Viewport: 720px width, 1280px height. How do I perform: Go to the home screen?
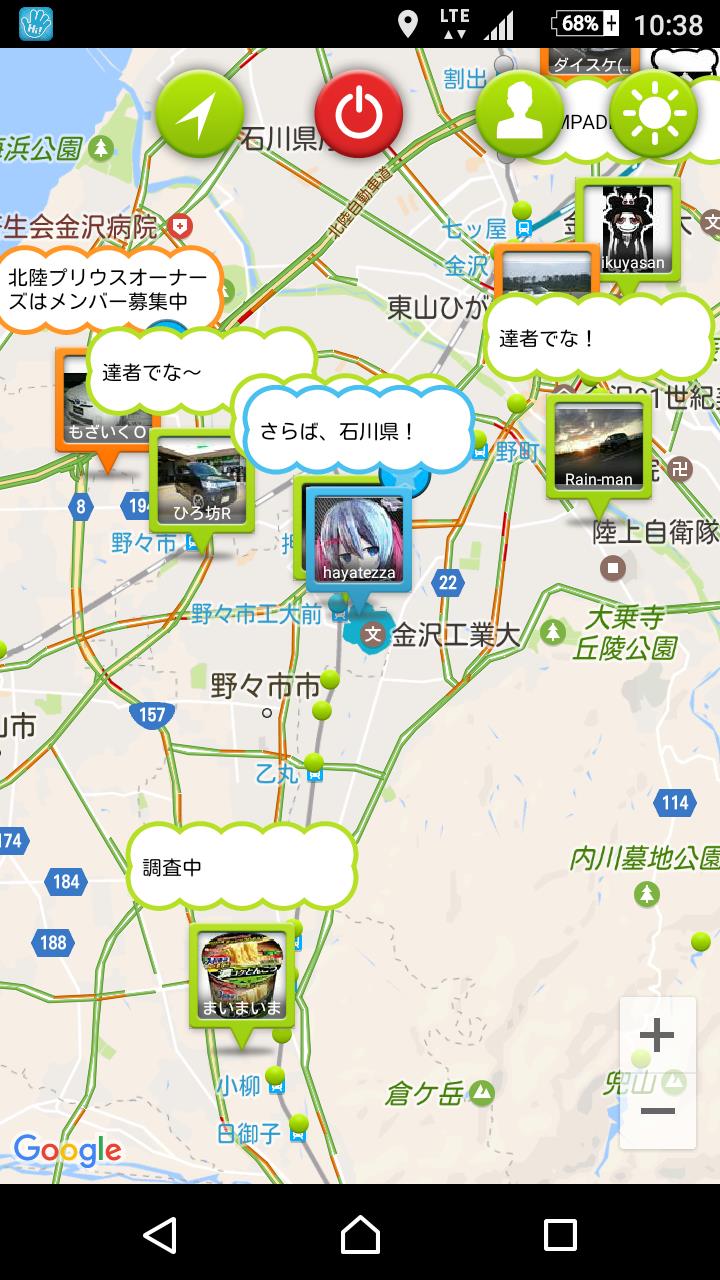[360, 1235]
